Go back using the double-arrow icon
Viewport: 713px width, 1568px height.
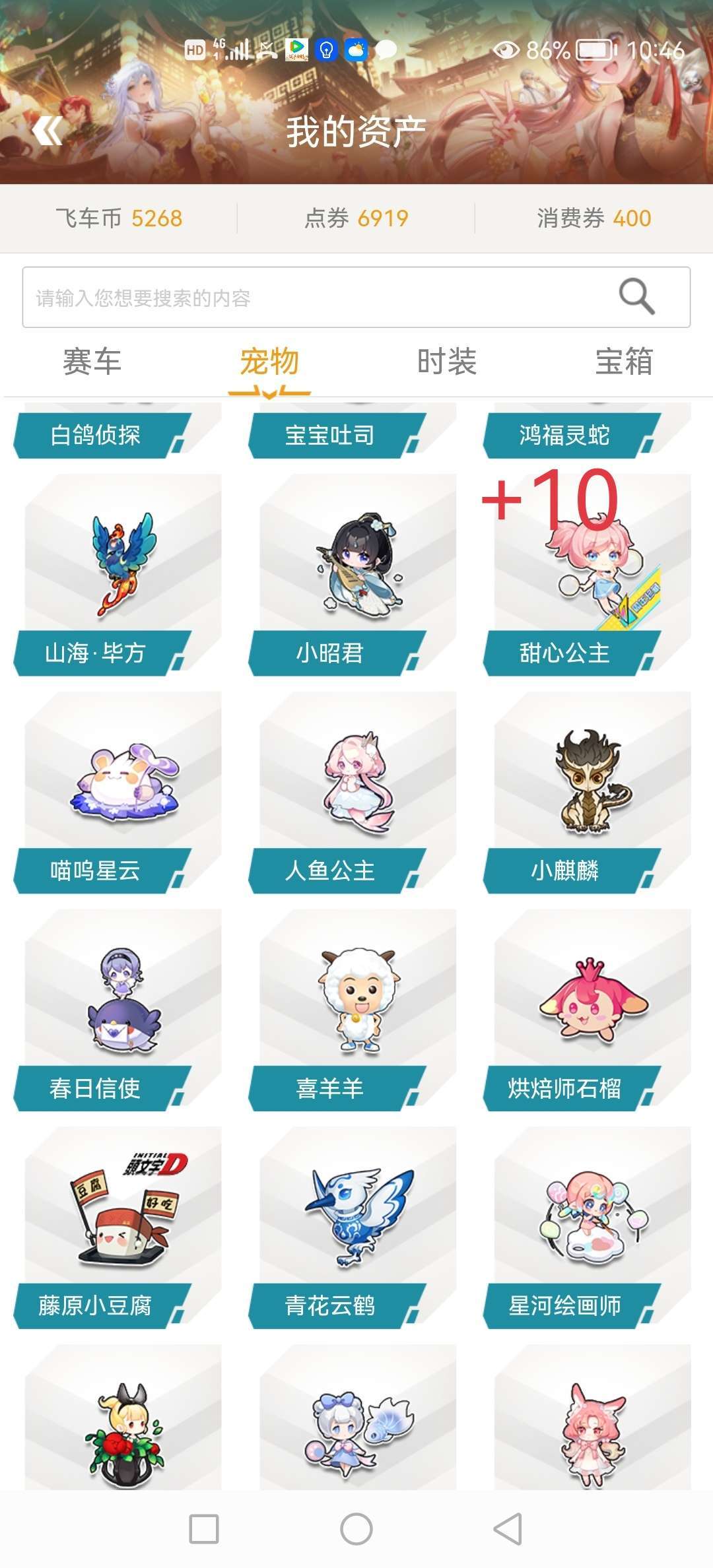[48, 131]
